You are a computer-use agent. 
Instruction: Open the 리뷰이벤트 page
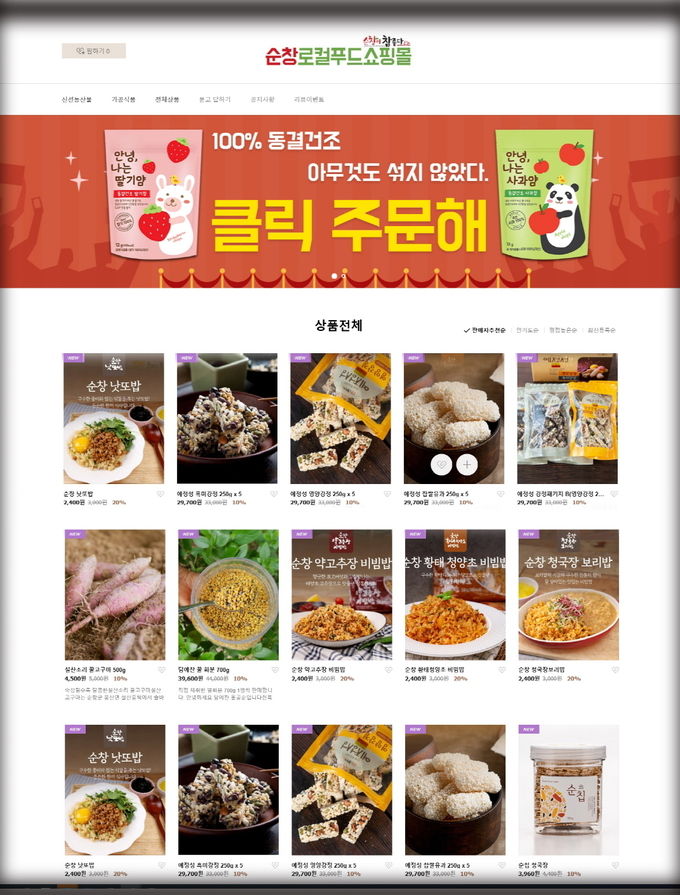pos(308,100)
